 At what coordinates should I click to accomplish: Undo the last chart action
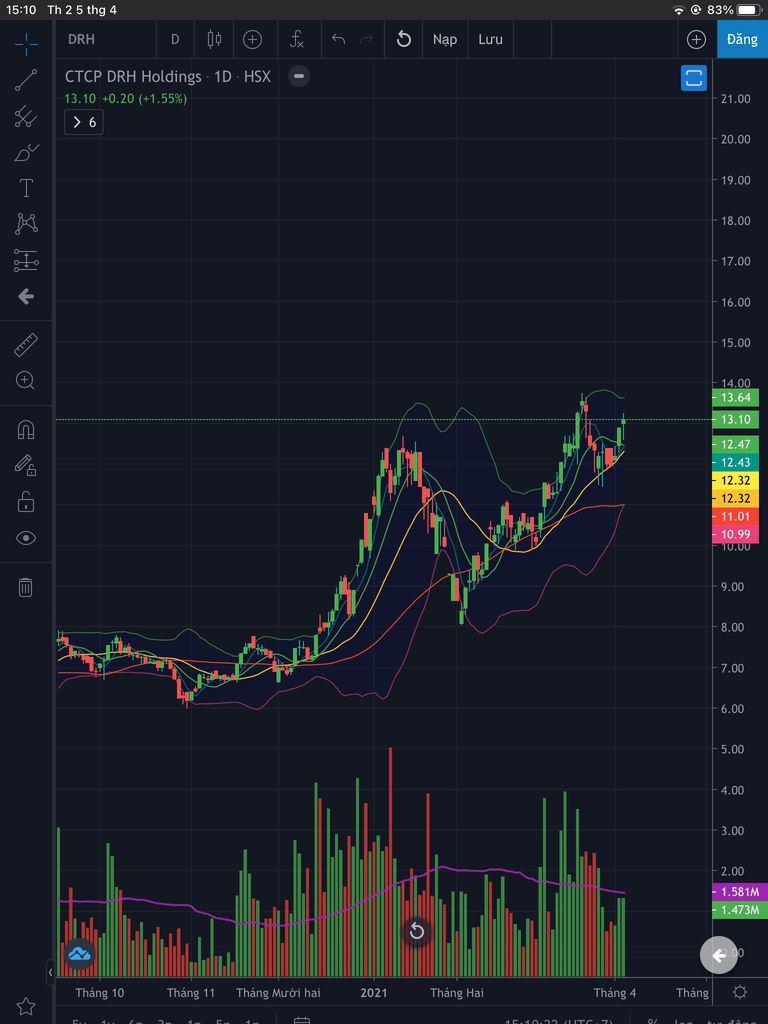pyautogui.click(x=338, y=40)
